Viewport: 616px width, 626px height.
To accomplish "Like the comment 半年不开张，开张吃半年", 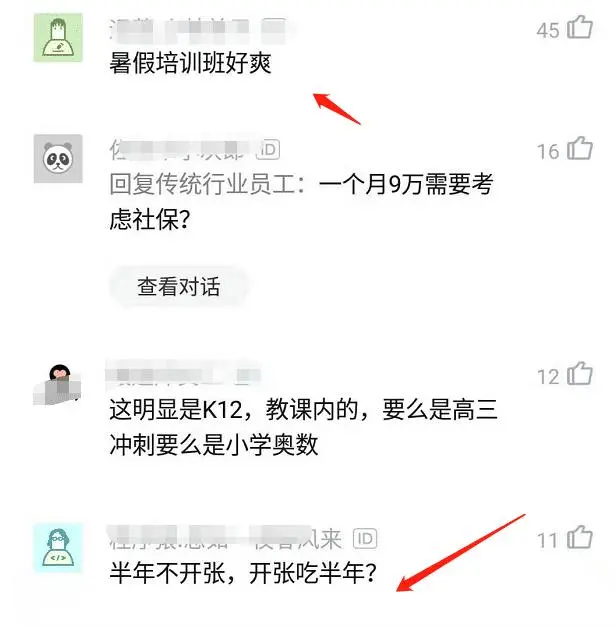I will (580, 540).
